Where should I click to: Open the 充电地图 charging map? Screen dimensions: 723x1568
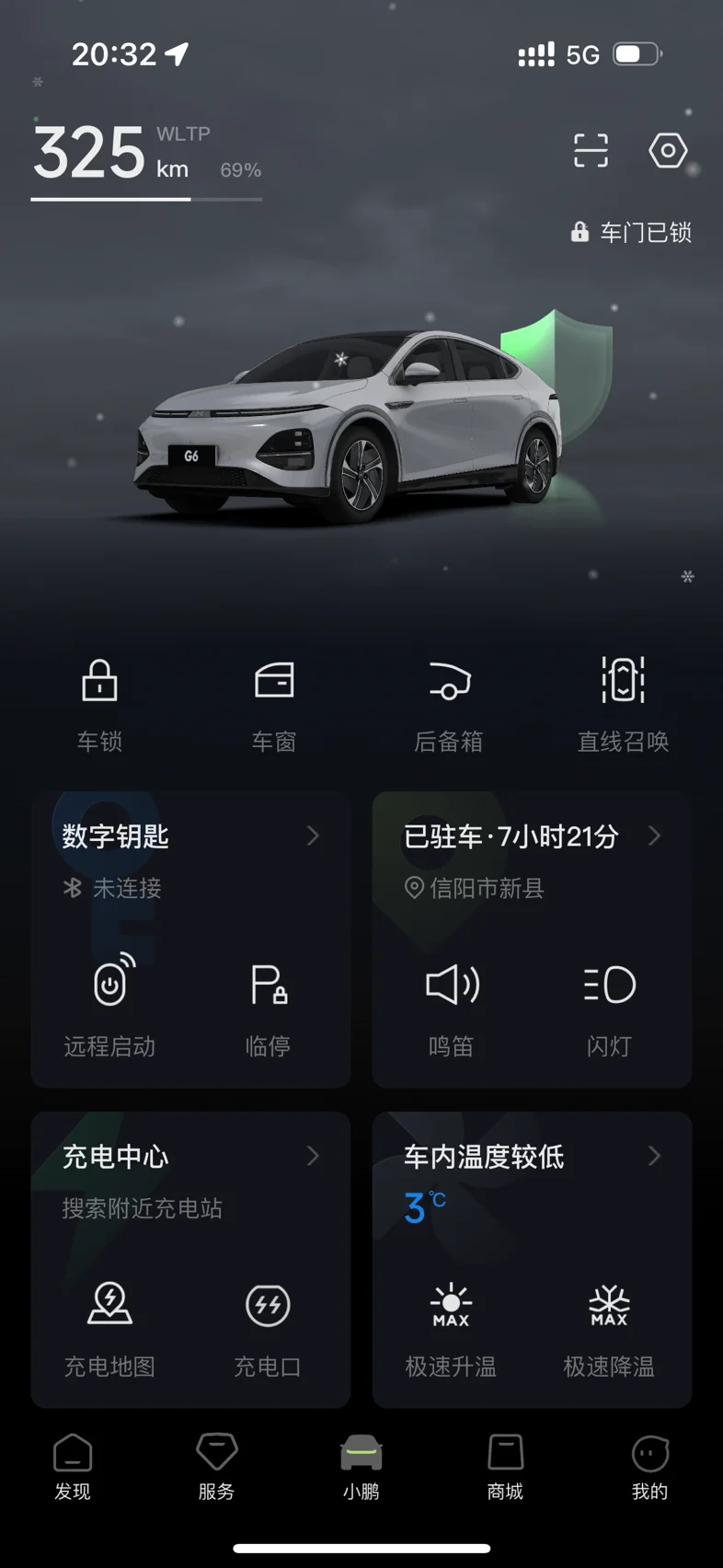point(109,1329)
